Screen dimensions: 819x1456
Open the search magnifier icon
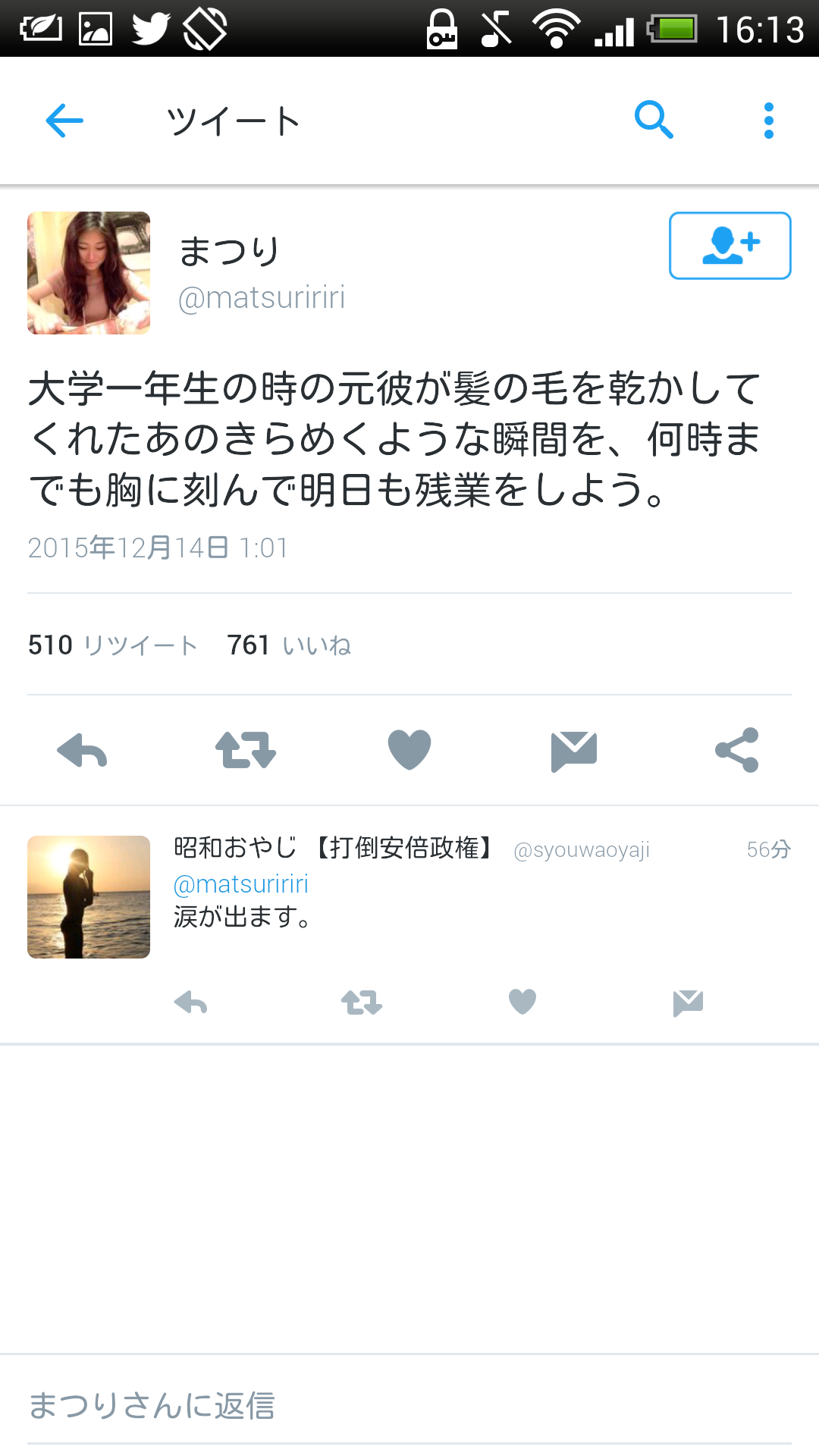pos(654,120)
